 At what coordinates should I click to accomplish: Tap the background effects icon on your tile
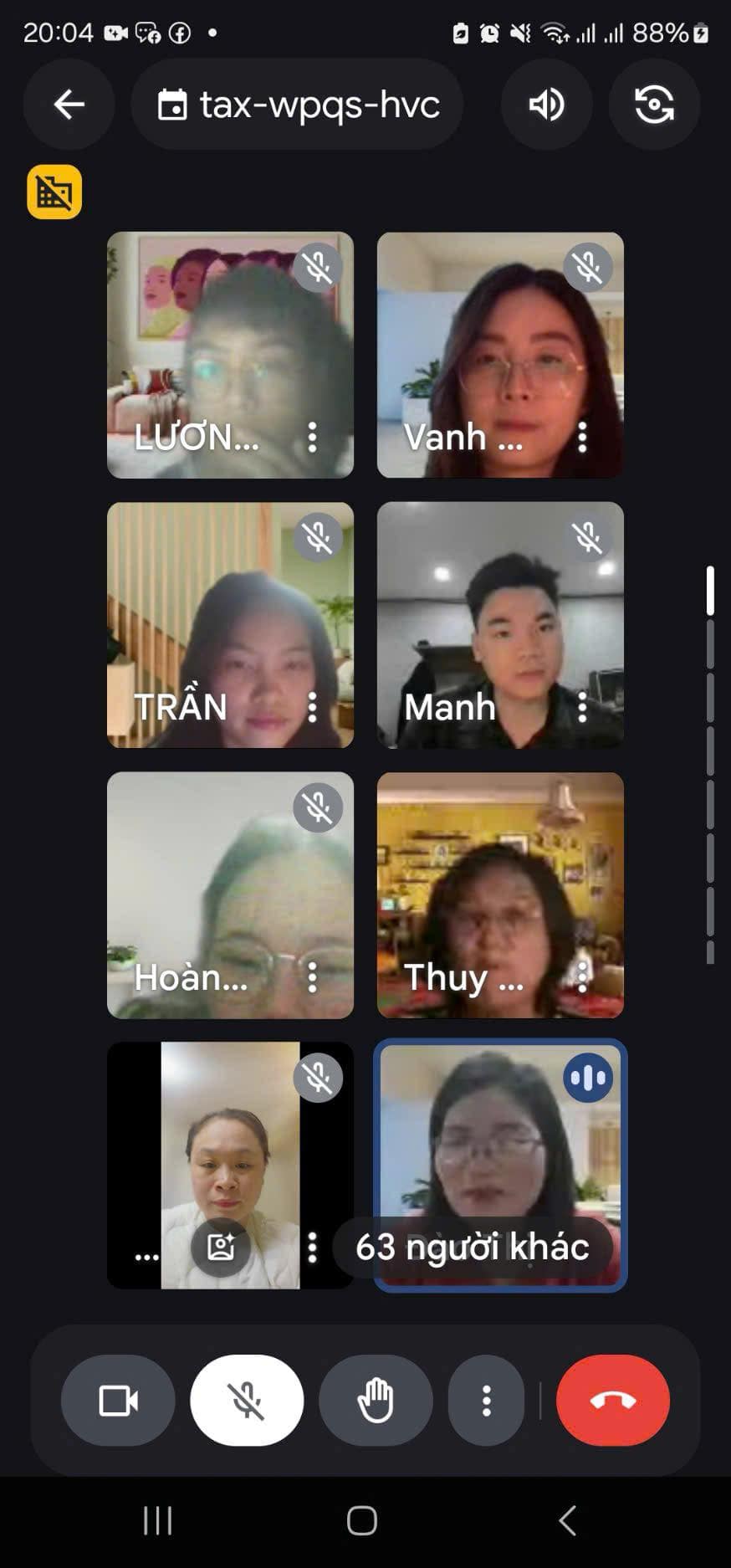[221, 1247]
